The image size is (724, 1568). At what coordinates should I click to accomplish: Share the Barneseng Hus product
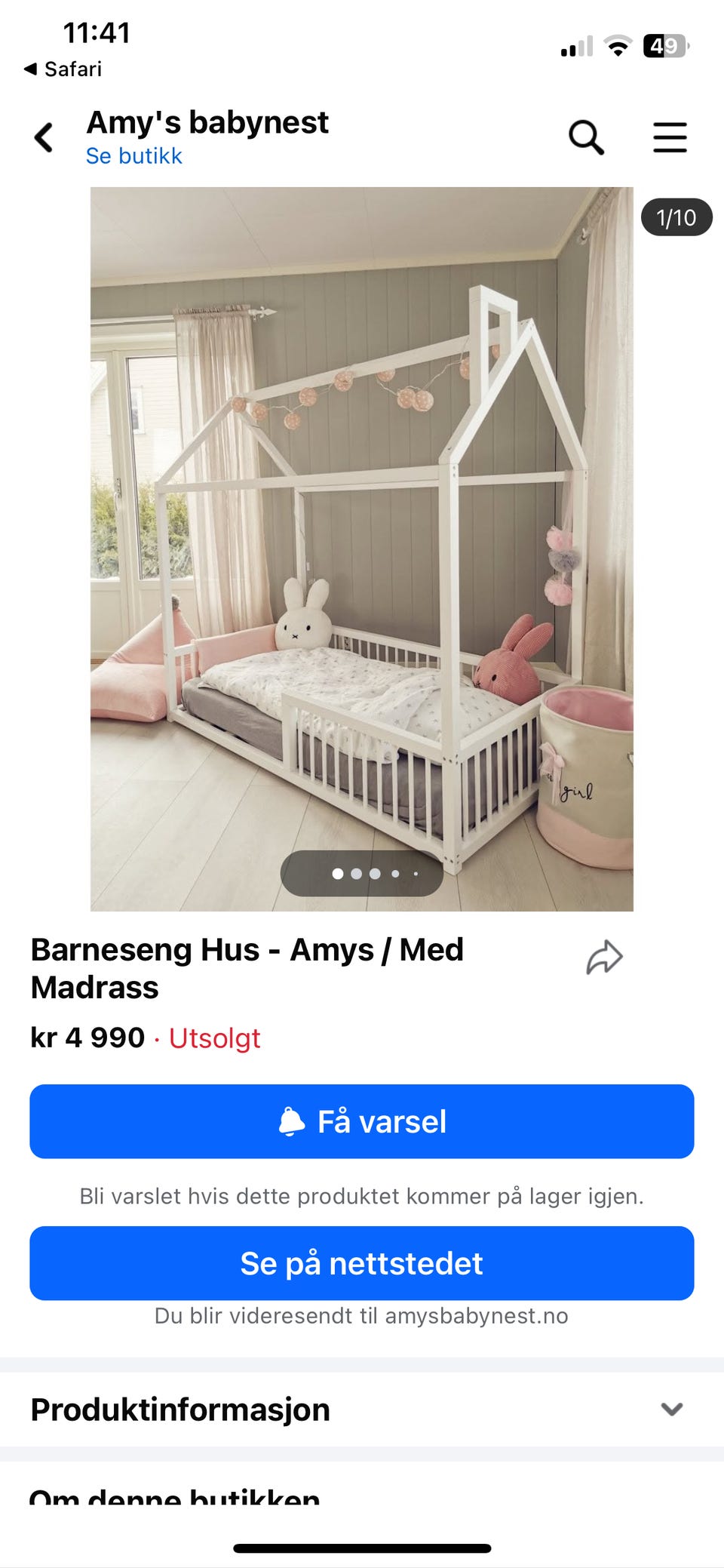tap(603, 956)
